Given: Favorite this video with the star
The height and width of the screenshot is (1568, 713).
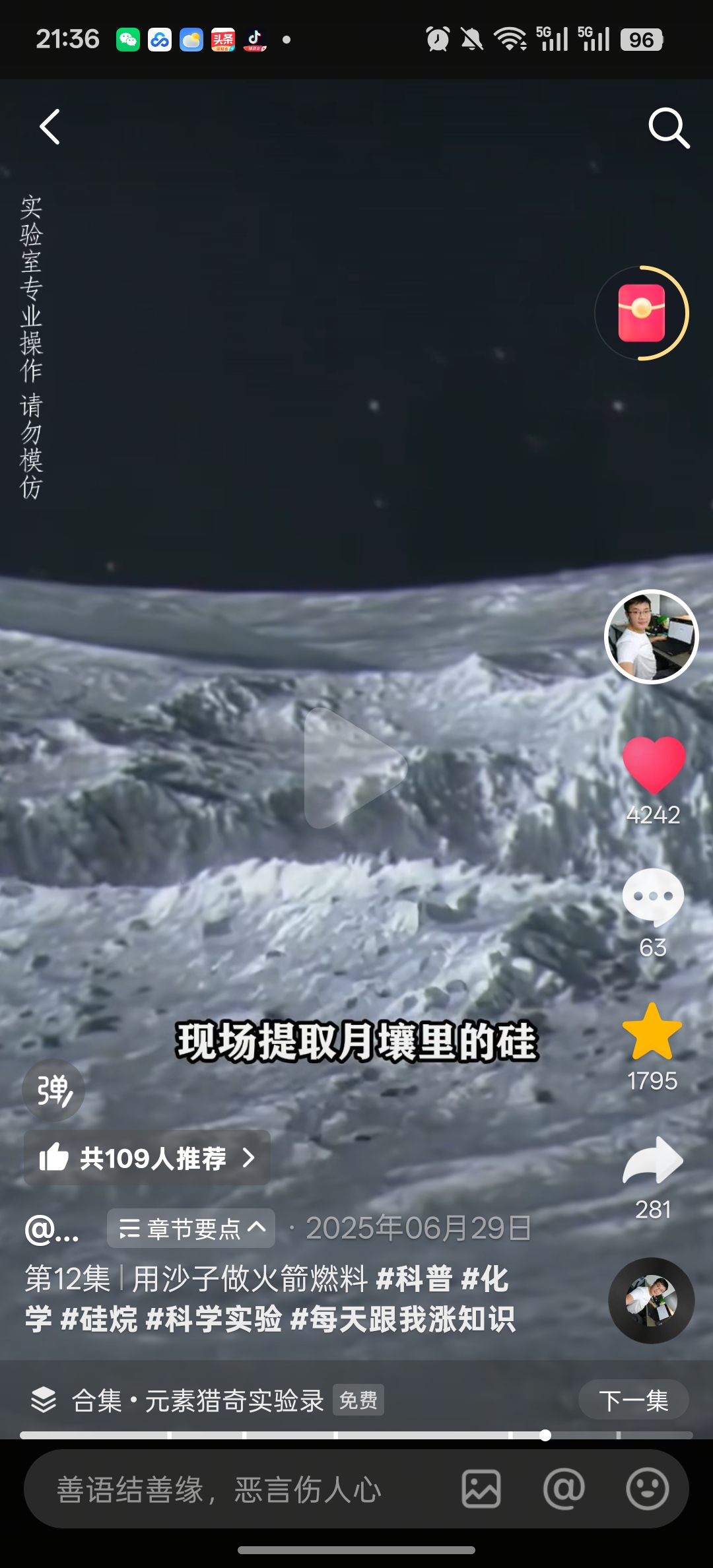Looking at the screenshot, I should (x=652, y=1031).
